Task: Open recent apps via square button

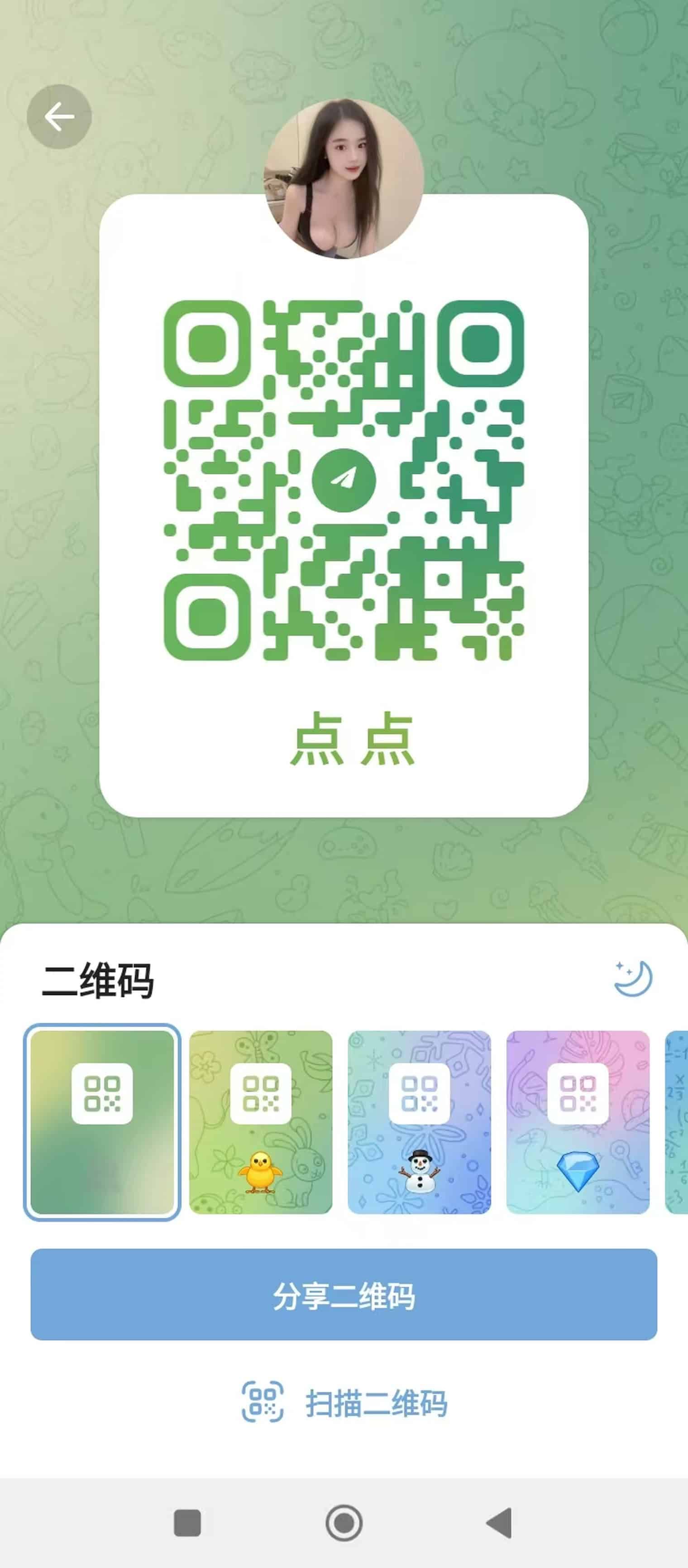Action: coord(187,1523)
